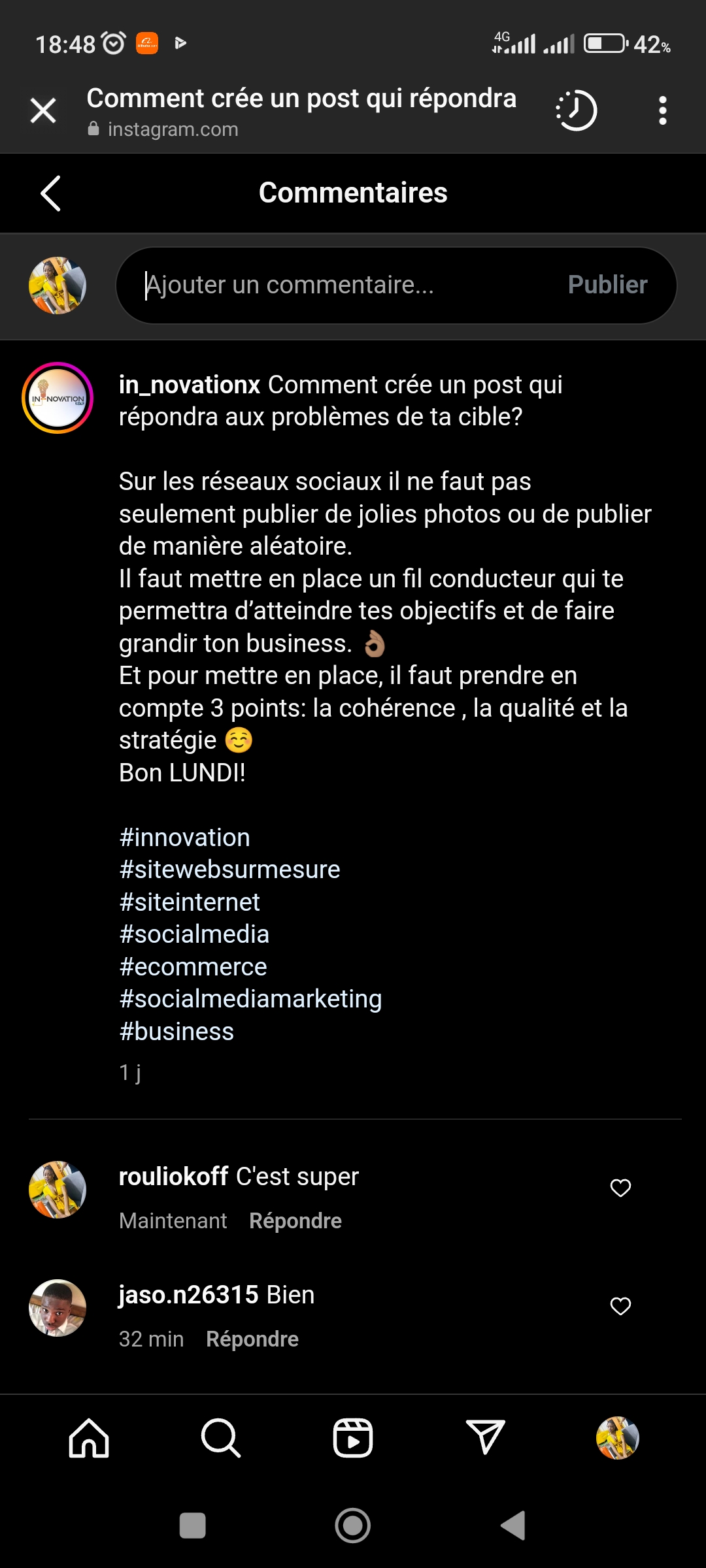Open my profile tab
The image size is (706, 1568).
617,1438
